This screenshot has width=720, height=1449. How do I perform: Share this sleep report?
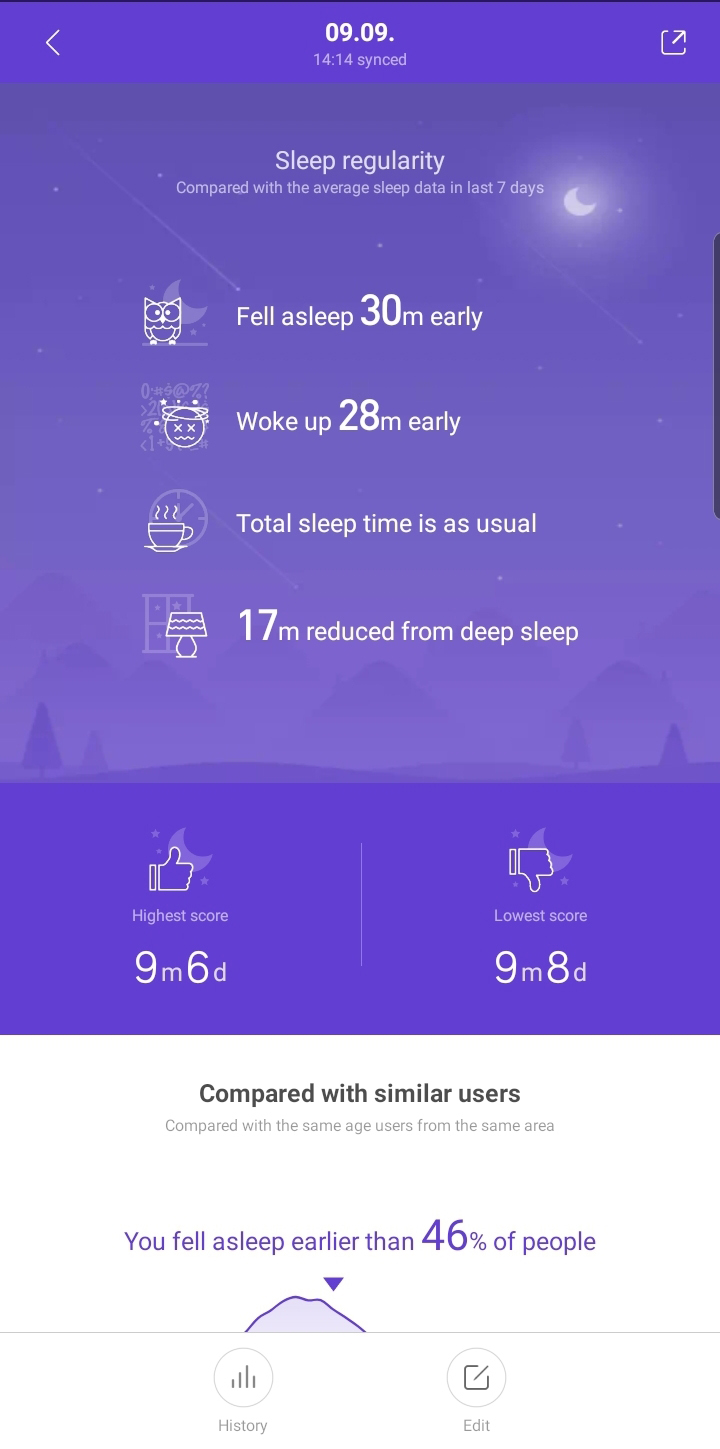[x=673, y=43]
